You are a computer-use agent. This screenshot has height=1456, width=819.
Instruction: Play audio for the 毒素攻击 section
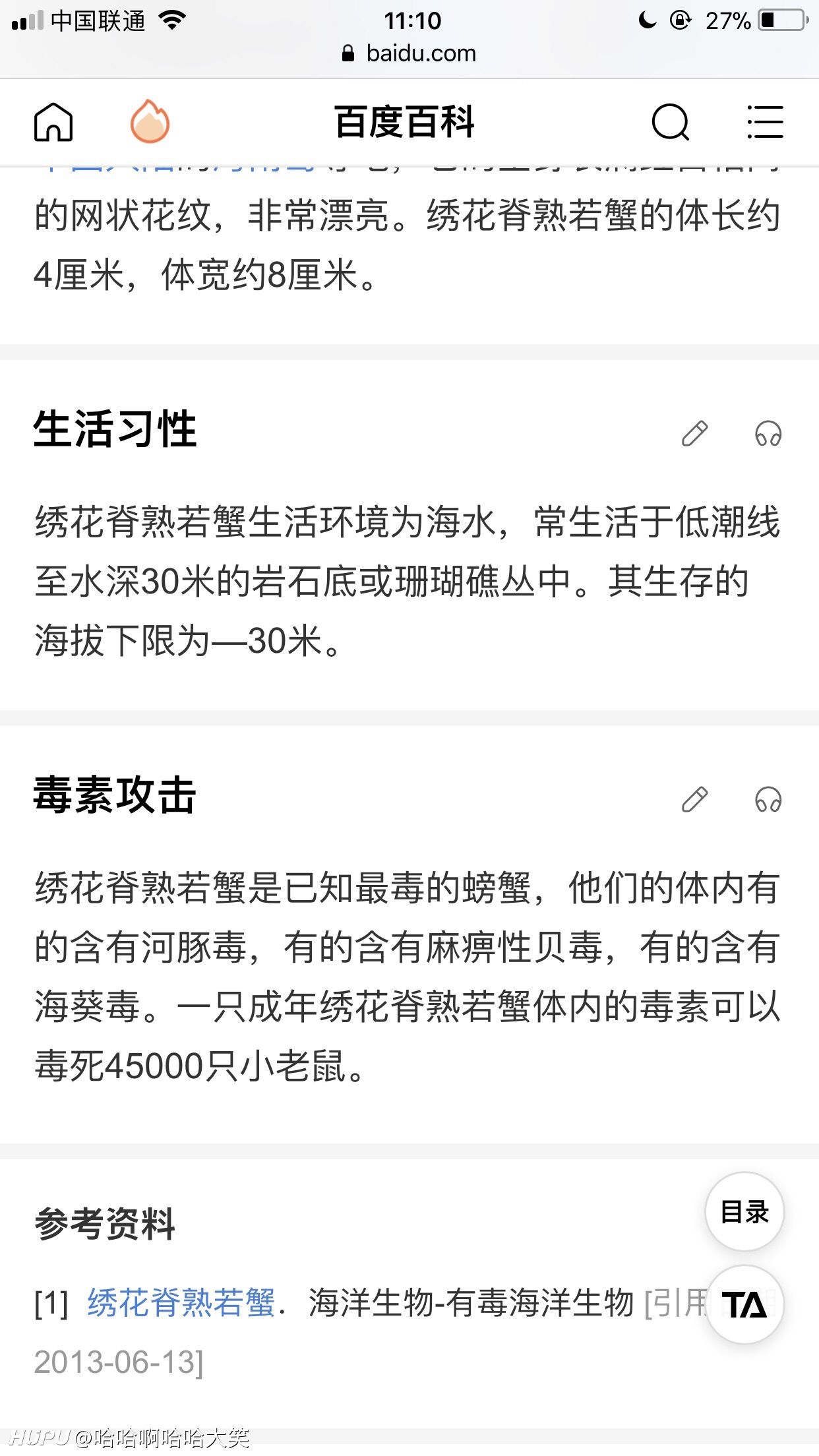(x=768, y=799)
